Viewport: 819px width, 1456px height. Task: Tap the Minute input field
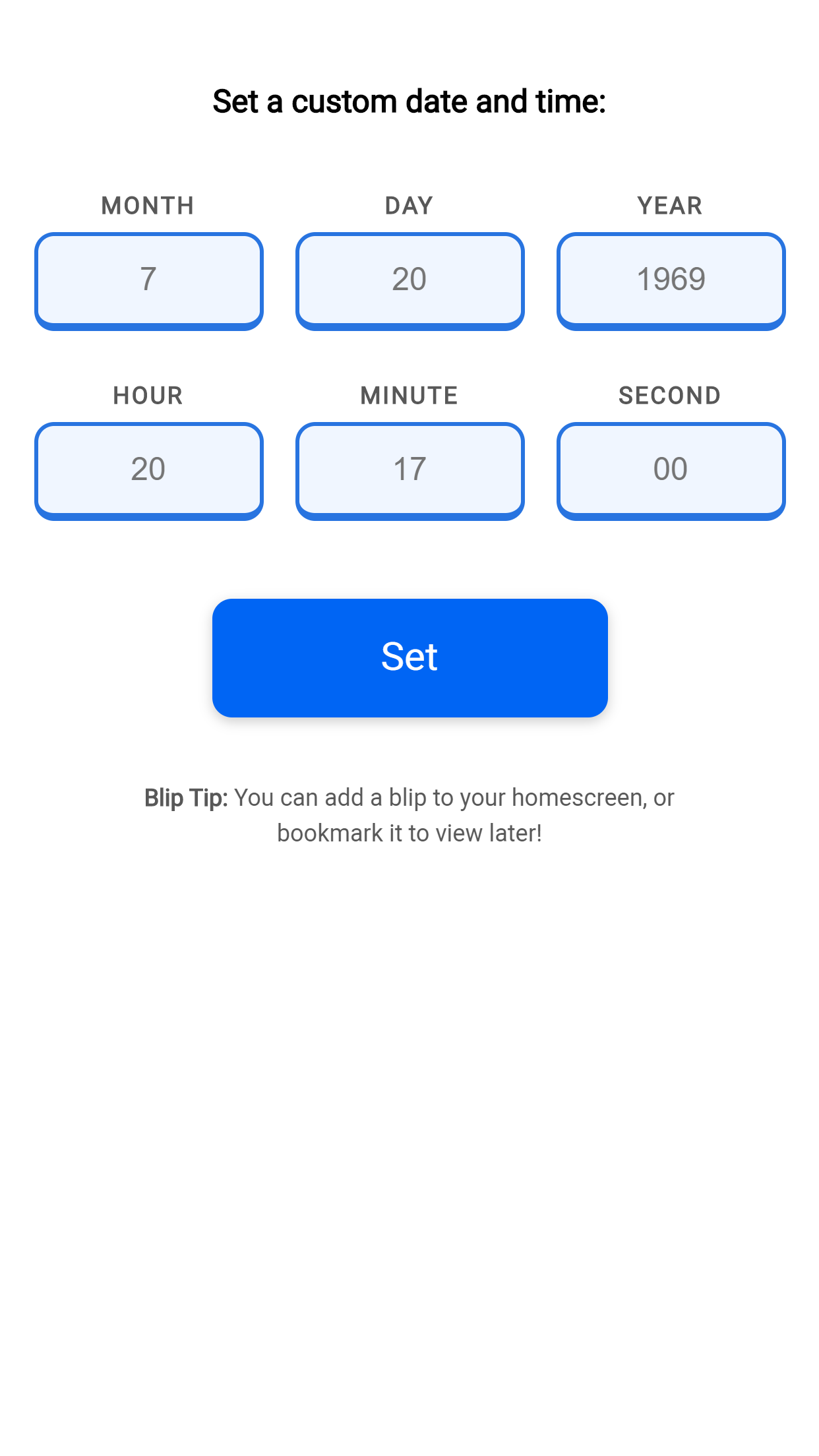(409, 470)
